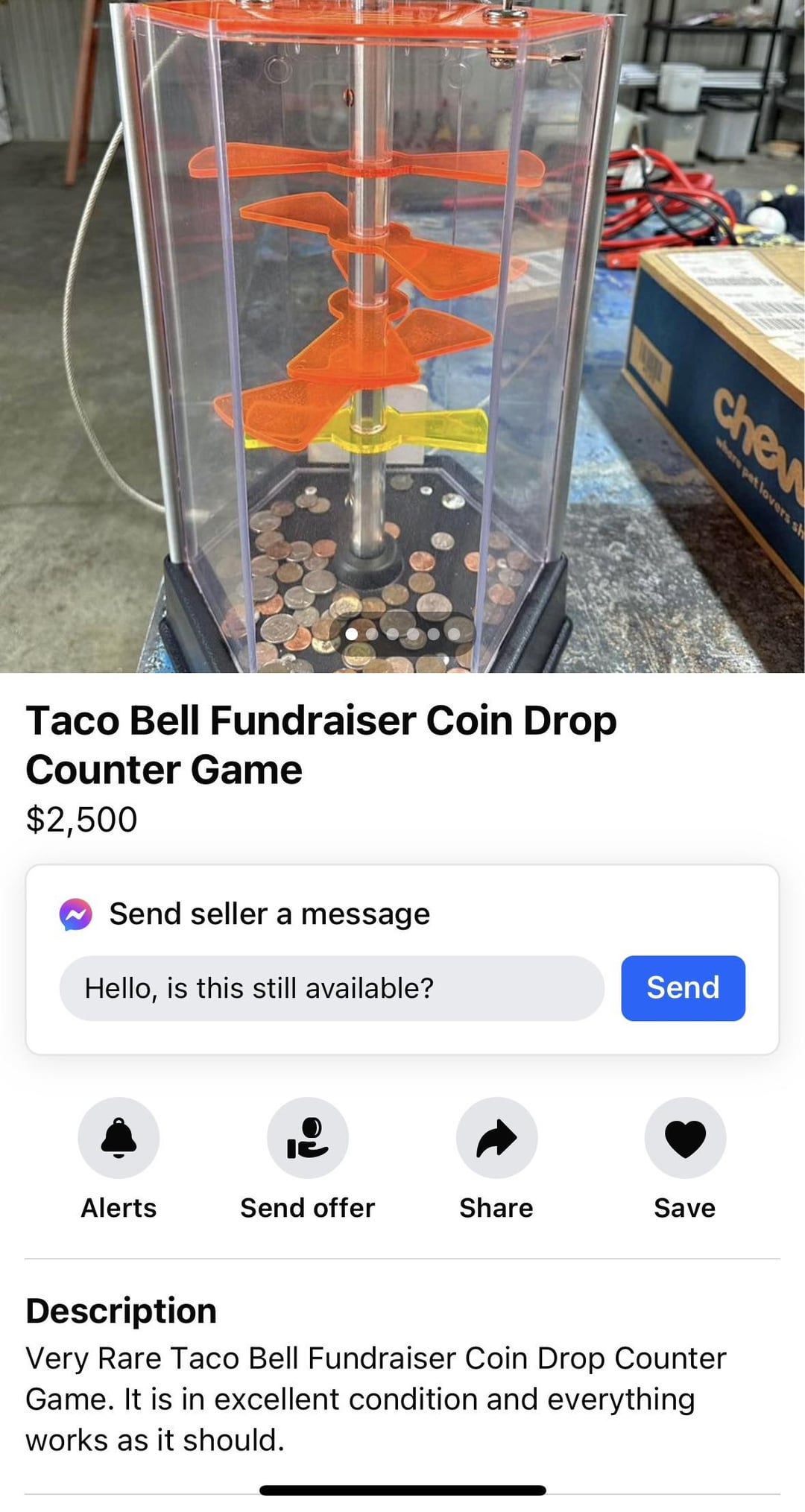Set alerts for this listing

point(119,1138)
